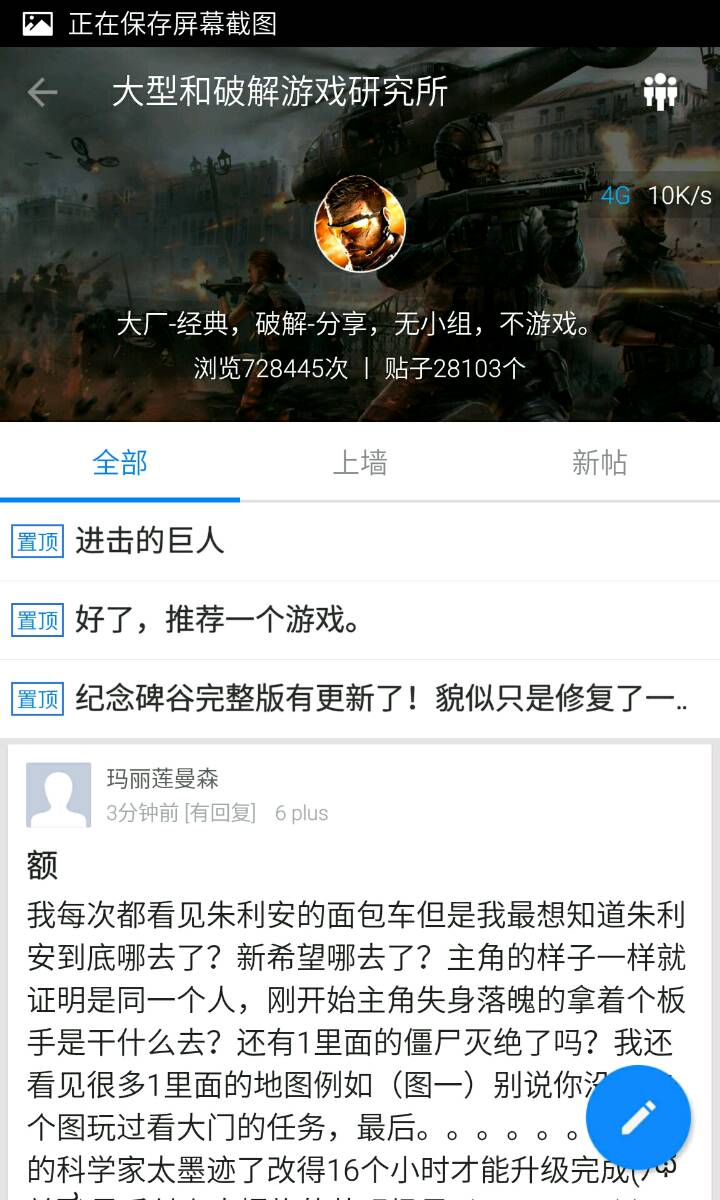720x1200 pixels.
Task: Switch to the 新帖 tab
Action: tap(599, 462)
